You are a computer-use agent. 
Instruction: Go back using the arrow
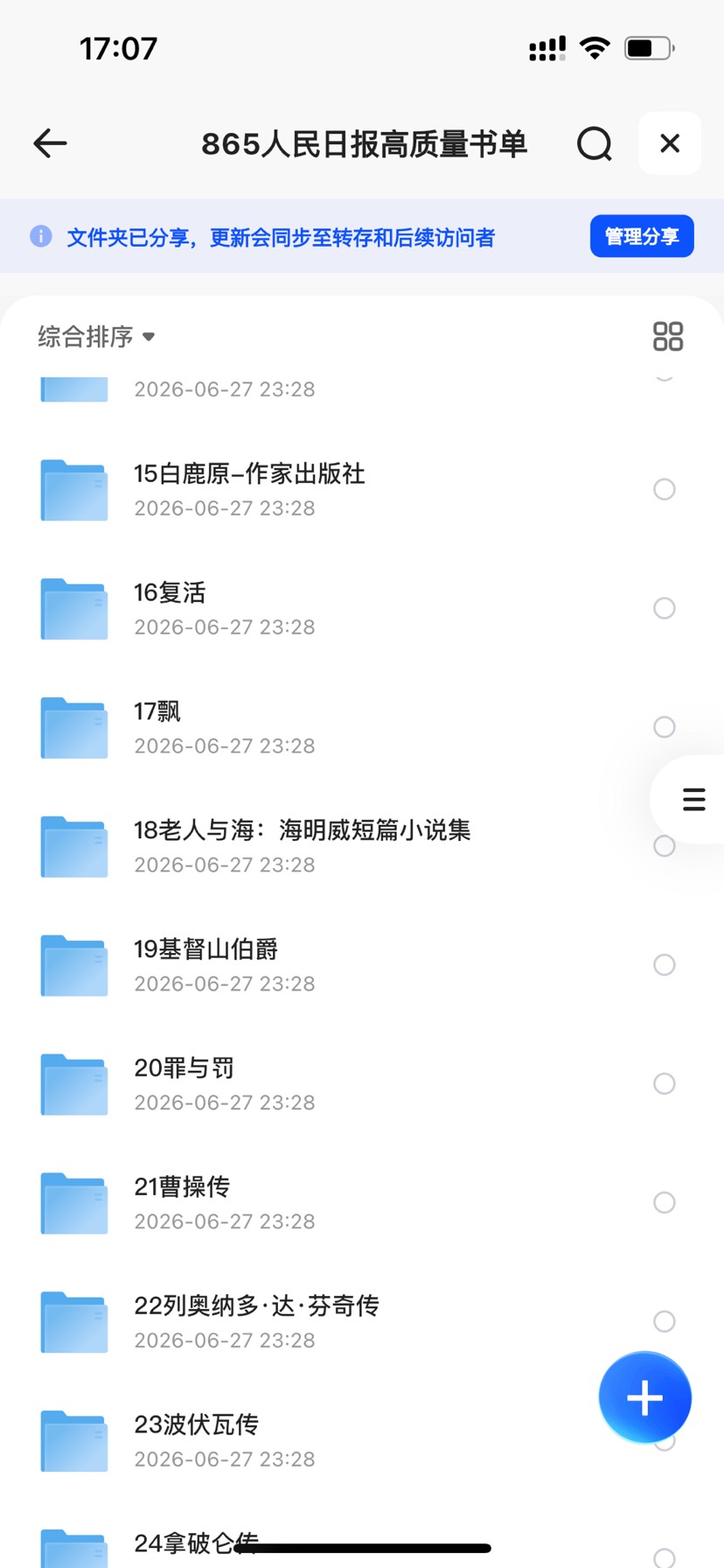coord(50,143)
